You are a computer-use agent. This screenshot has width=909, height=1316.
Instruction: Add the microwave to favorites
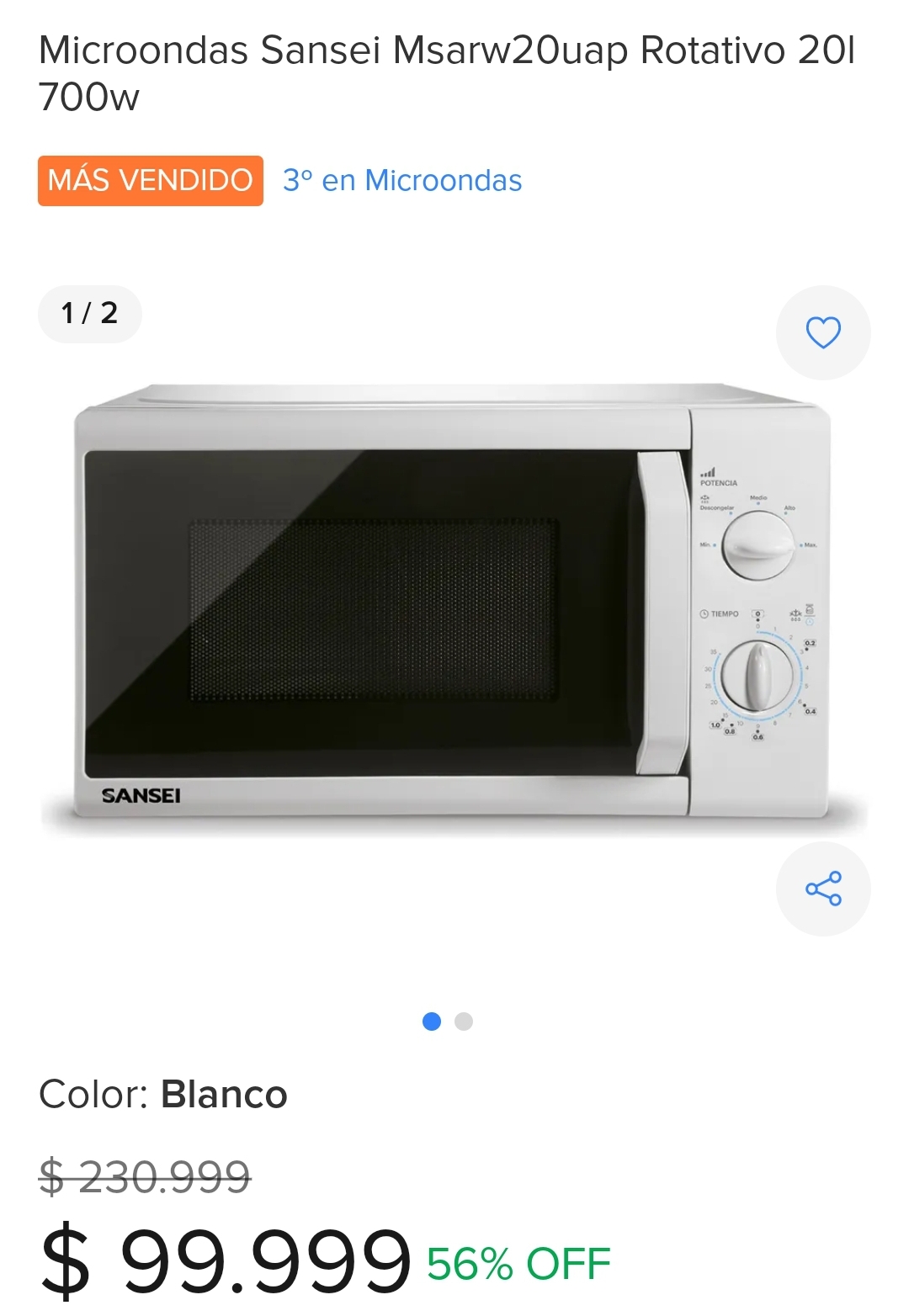click(x=822, y=332)
